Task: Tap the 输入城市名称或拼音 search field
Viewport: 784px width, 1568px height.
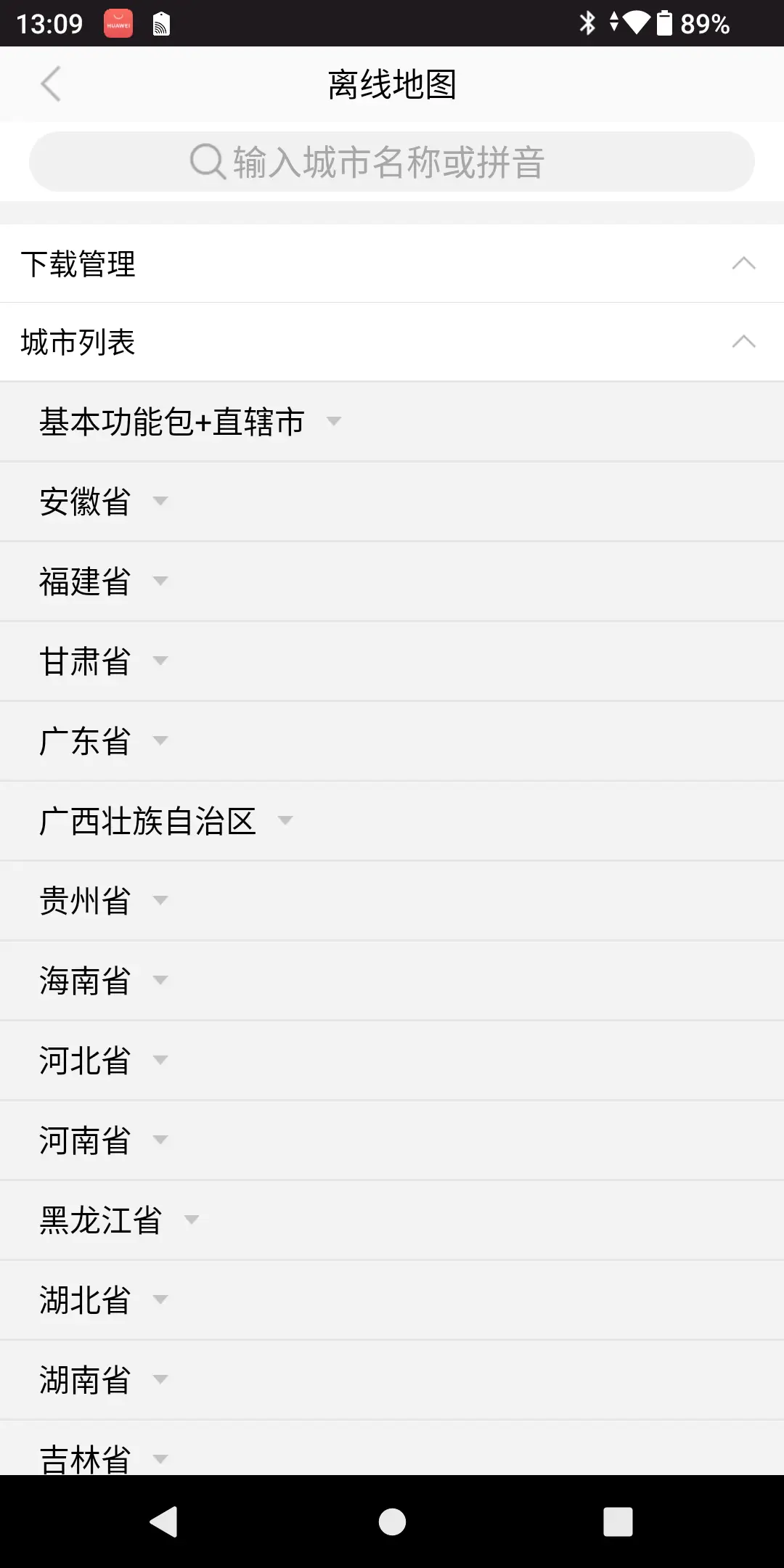Action: (x=392, y=161)
